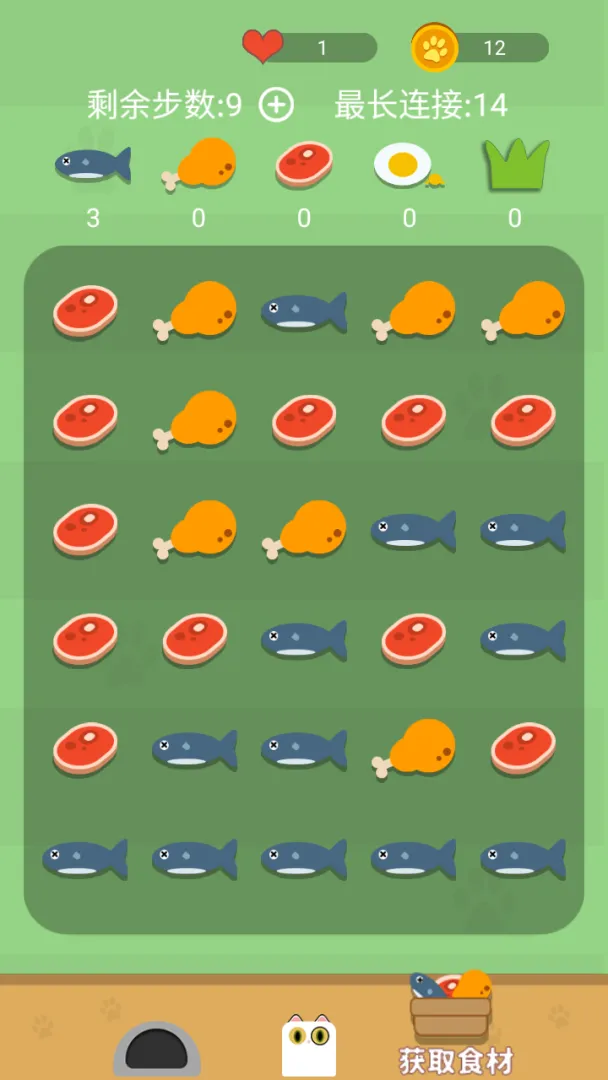Select the fish in the board's top row
Image resolution: width=608 pixels, height=1080 pixels.
coord(304,312)
